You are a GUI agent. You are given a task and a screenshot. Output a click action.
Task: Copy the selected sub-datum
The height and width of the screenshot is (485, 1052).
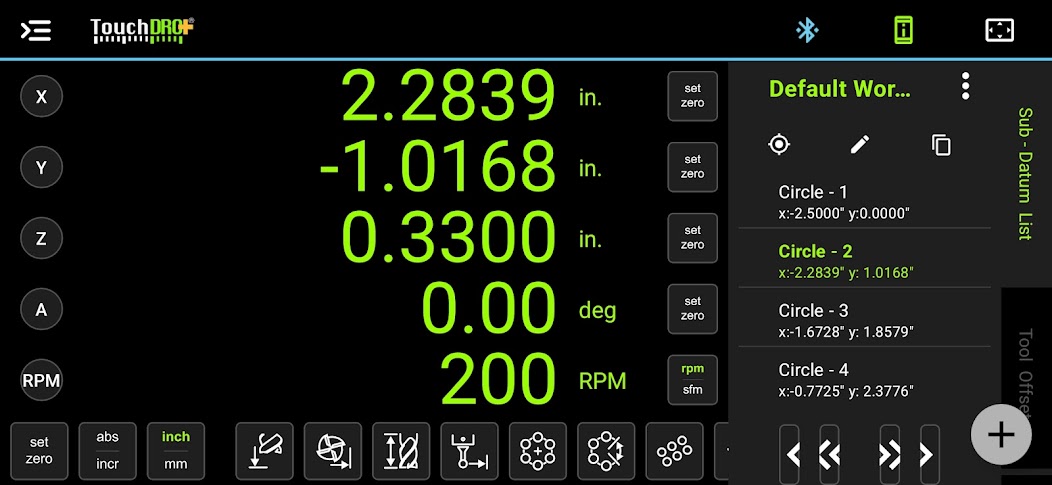(941, 145)
